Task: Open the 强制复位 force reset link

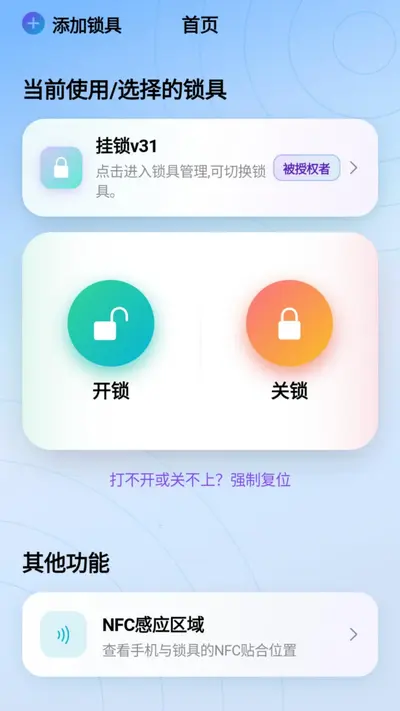Action: [260, 480]
